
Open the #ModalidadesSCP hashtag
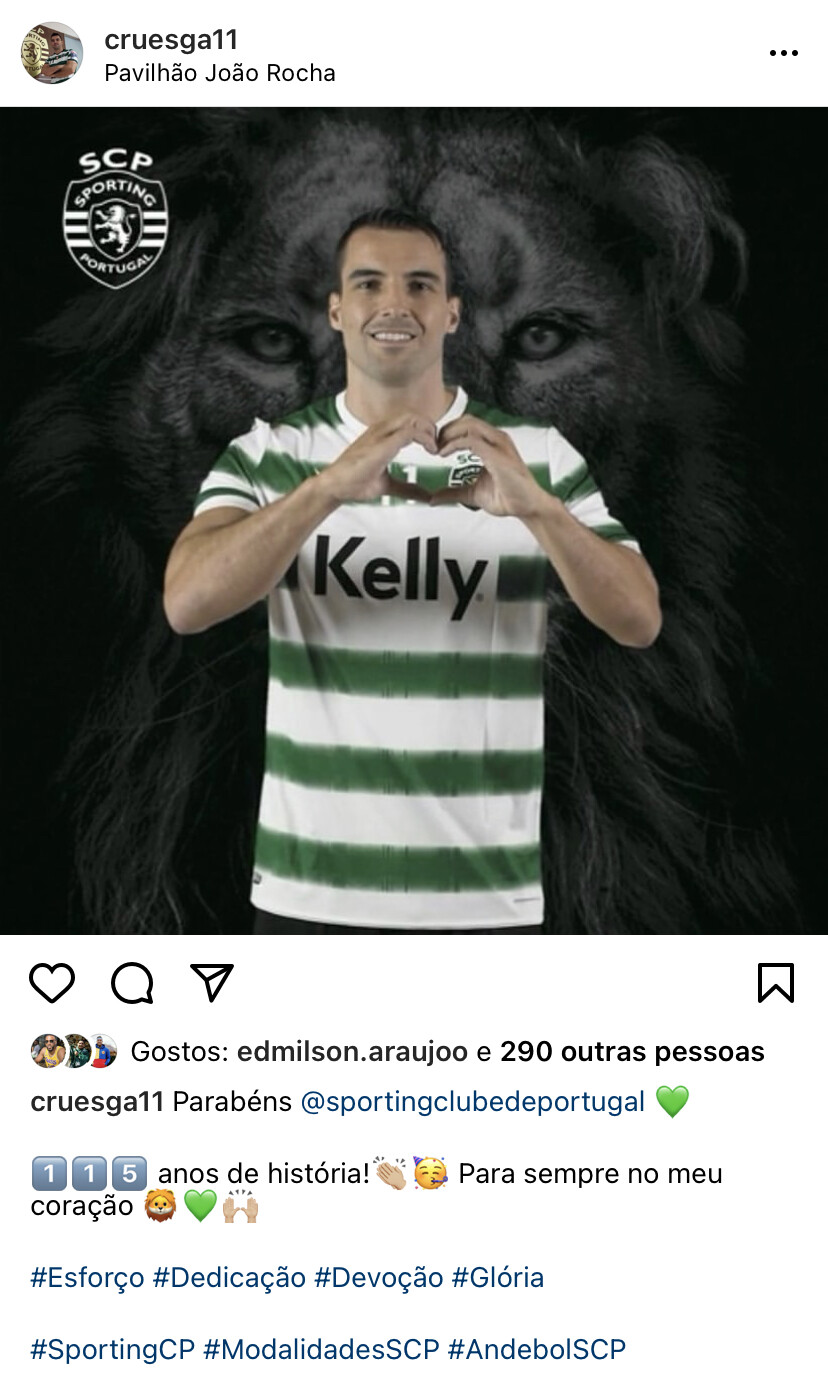(321, 1350)
